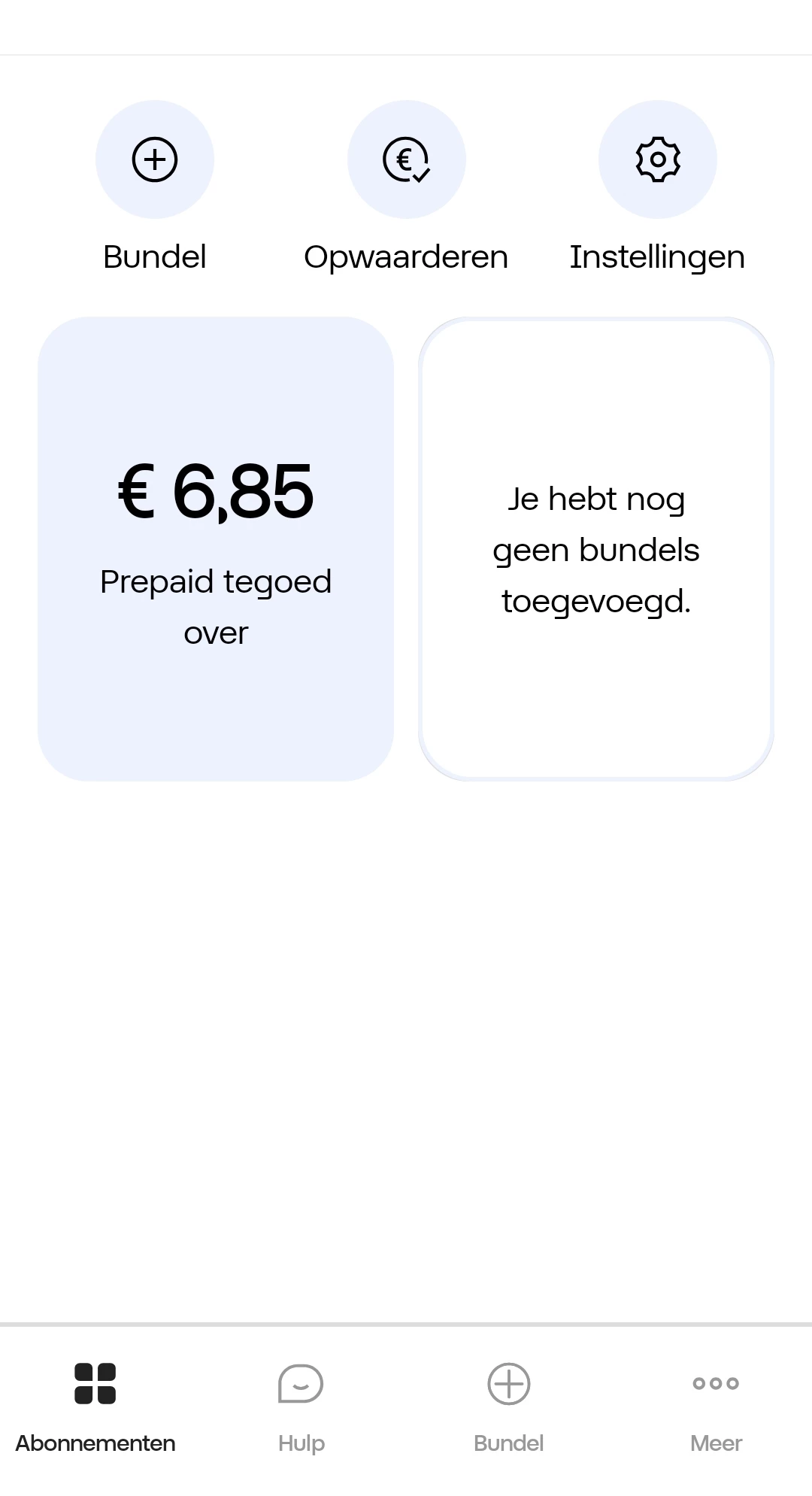812x1496 pixels.
Task: Open Instellingen gear settings
Action: [657, 159]
